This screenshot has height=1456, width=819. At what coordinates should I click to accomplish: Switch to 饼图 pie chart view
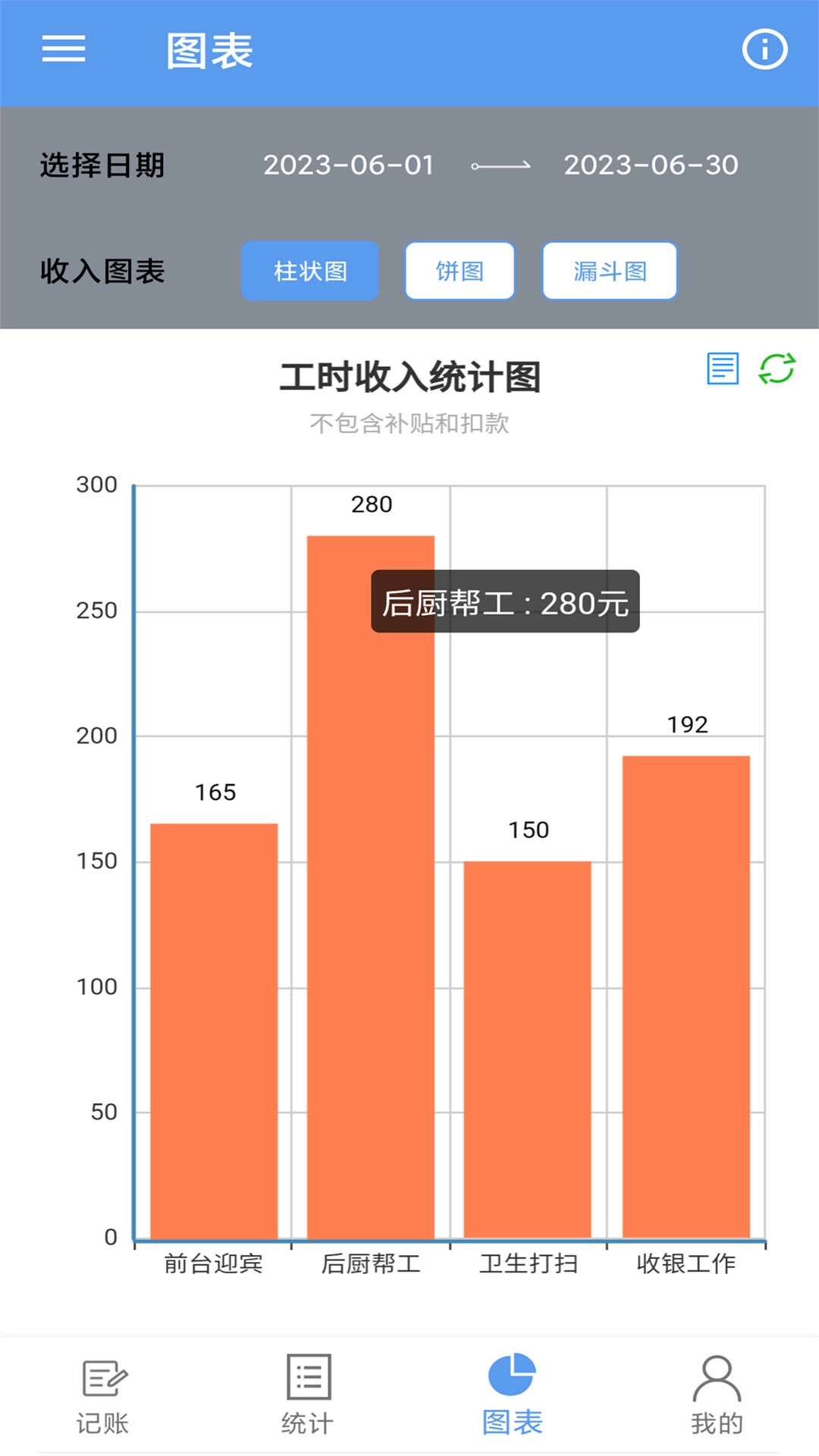[x=460, y=271]
